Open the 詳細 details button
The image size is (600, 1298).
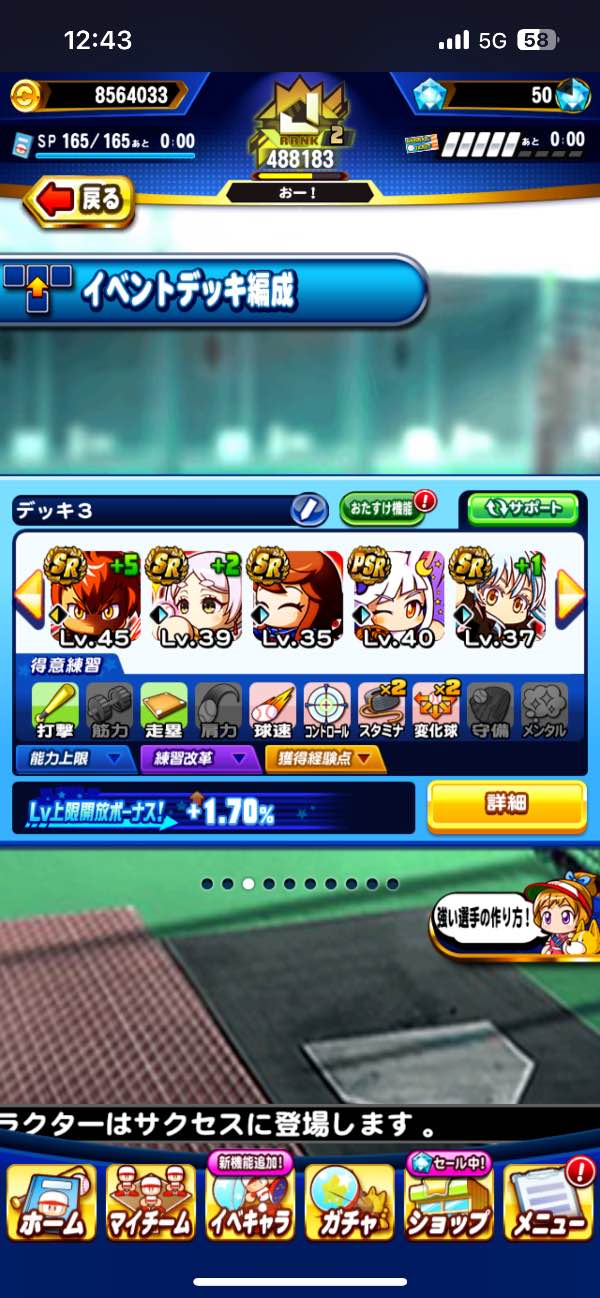pyautogui.click(x=506, y=806)
